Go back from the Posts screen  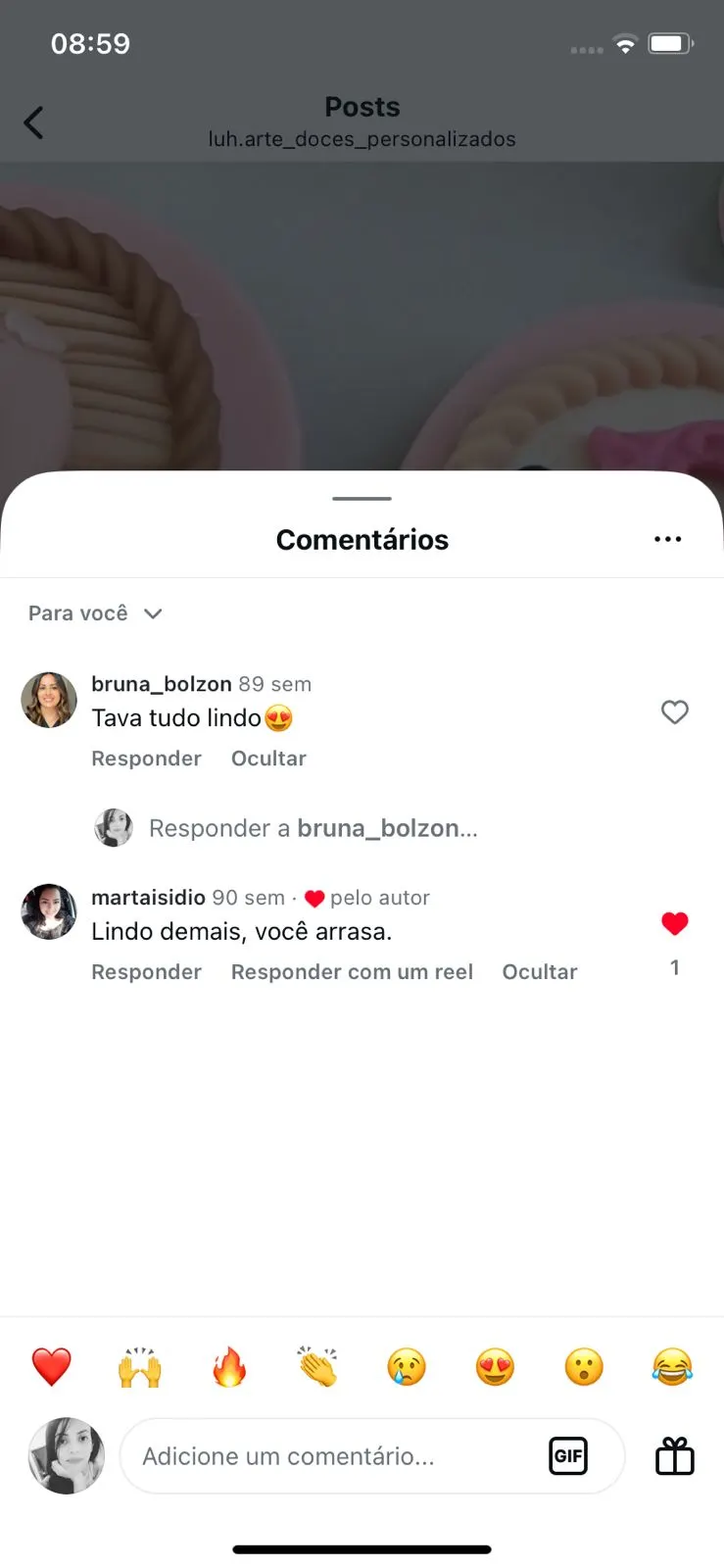[33, 122]
